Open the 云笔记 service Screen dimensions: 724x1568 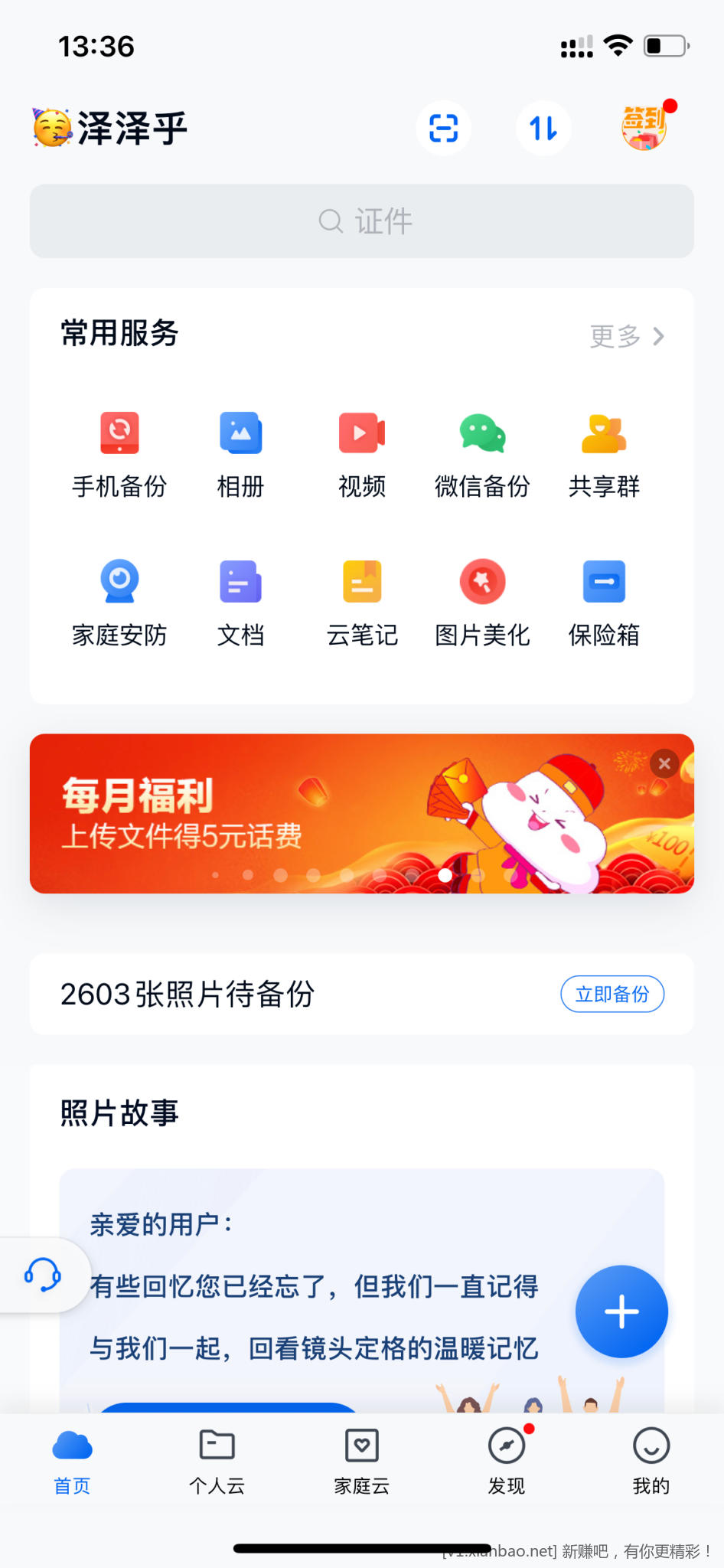pos(362,602)
